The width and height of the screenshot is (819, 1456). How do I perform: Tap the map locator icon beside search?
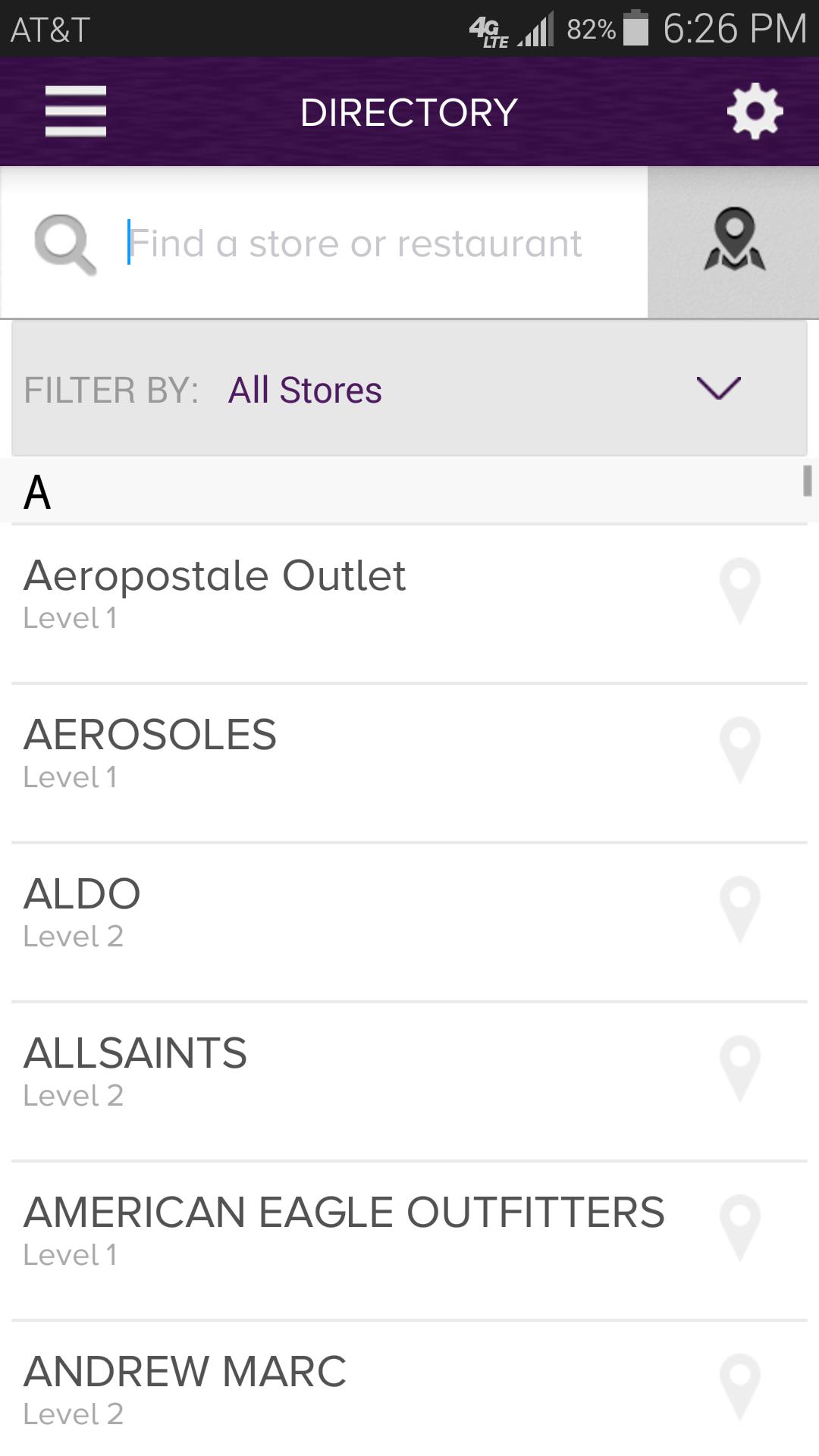pos(733,243)
